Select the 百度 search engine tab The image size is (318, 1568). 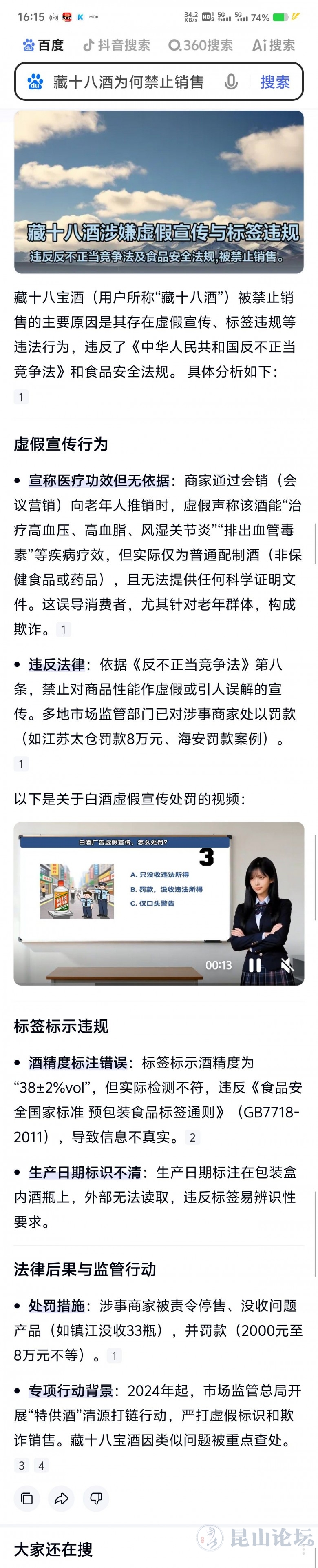pos(43,46)
